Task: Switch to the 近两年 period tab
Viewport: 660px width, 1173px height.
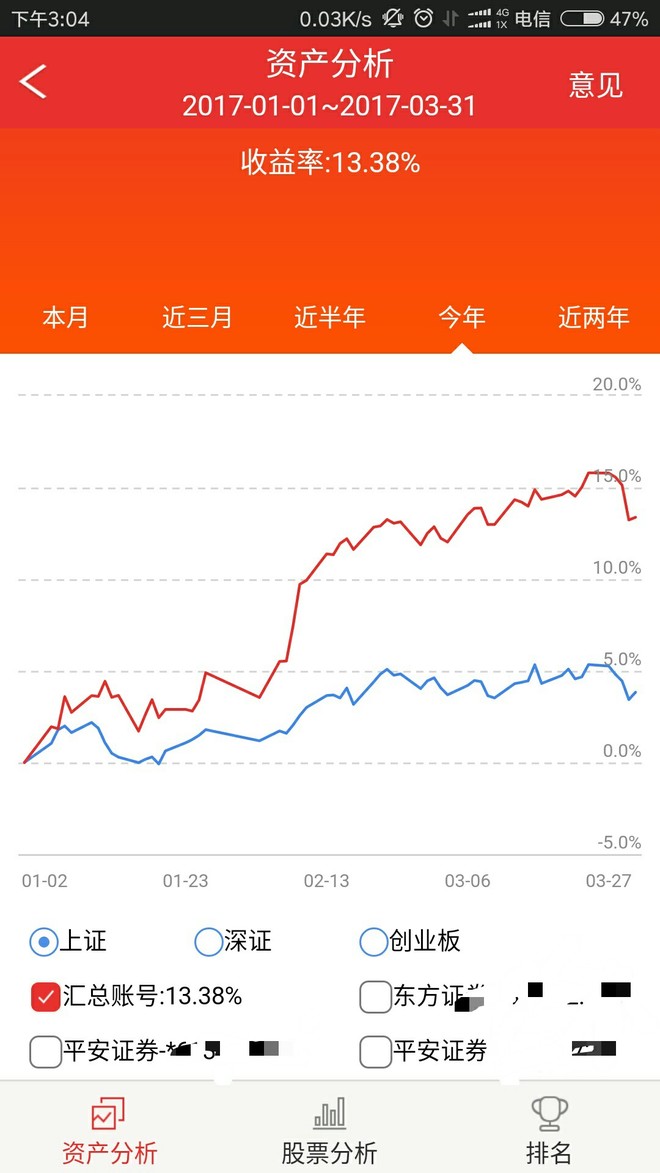Action: 593,318
